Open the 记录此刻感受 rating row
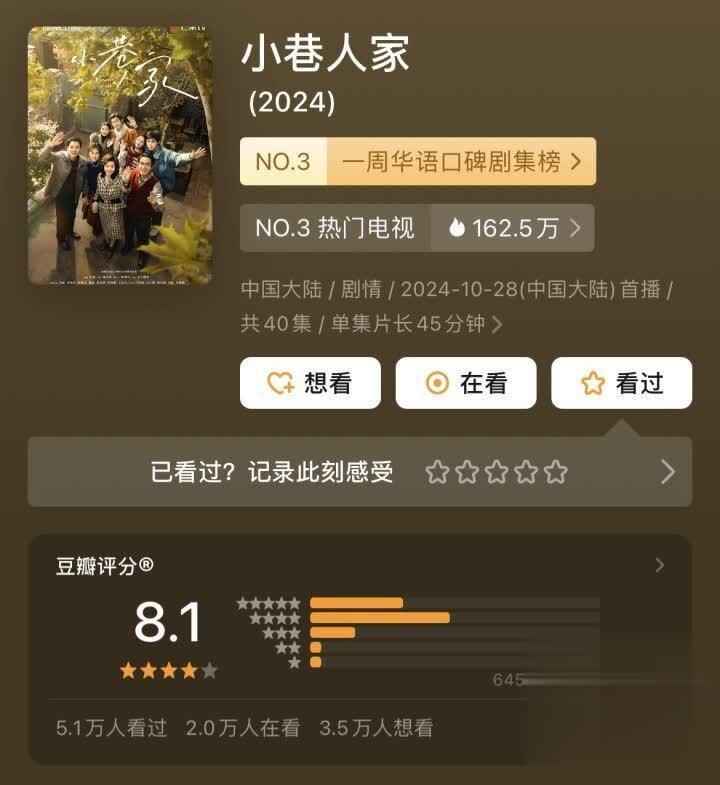Screen dimensions: 720x785 (x=360, y=471)
